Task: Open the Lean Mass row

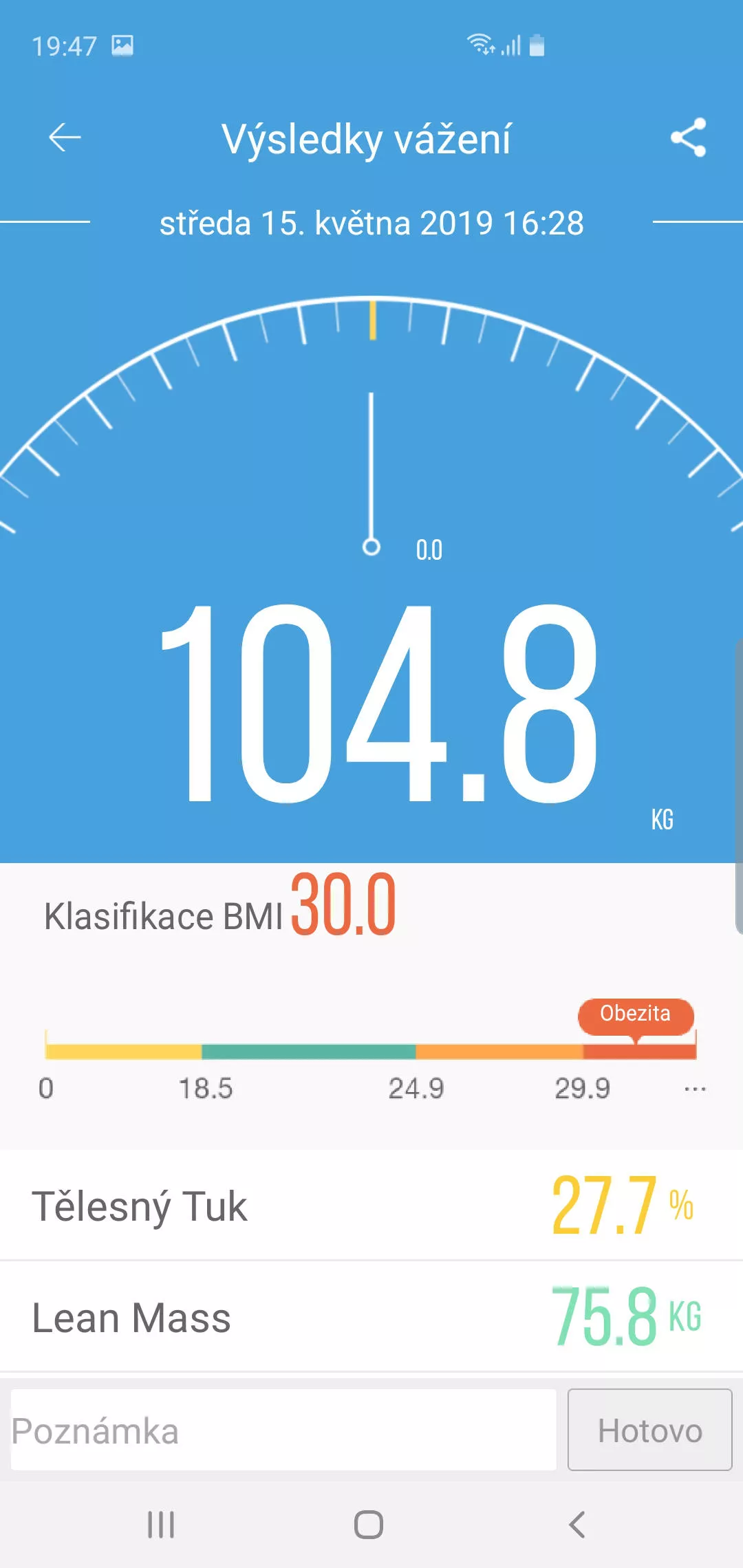Action: pyautogui.click(x=371, y=1317)
